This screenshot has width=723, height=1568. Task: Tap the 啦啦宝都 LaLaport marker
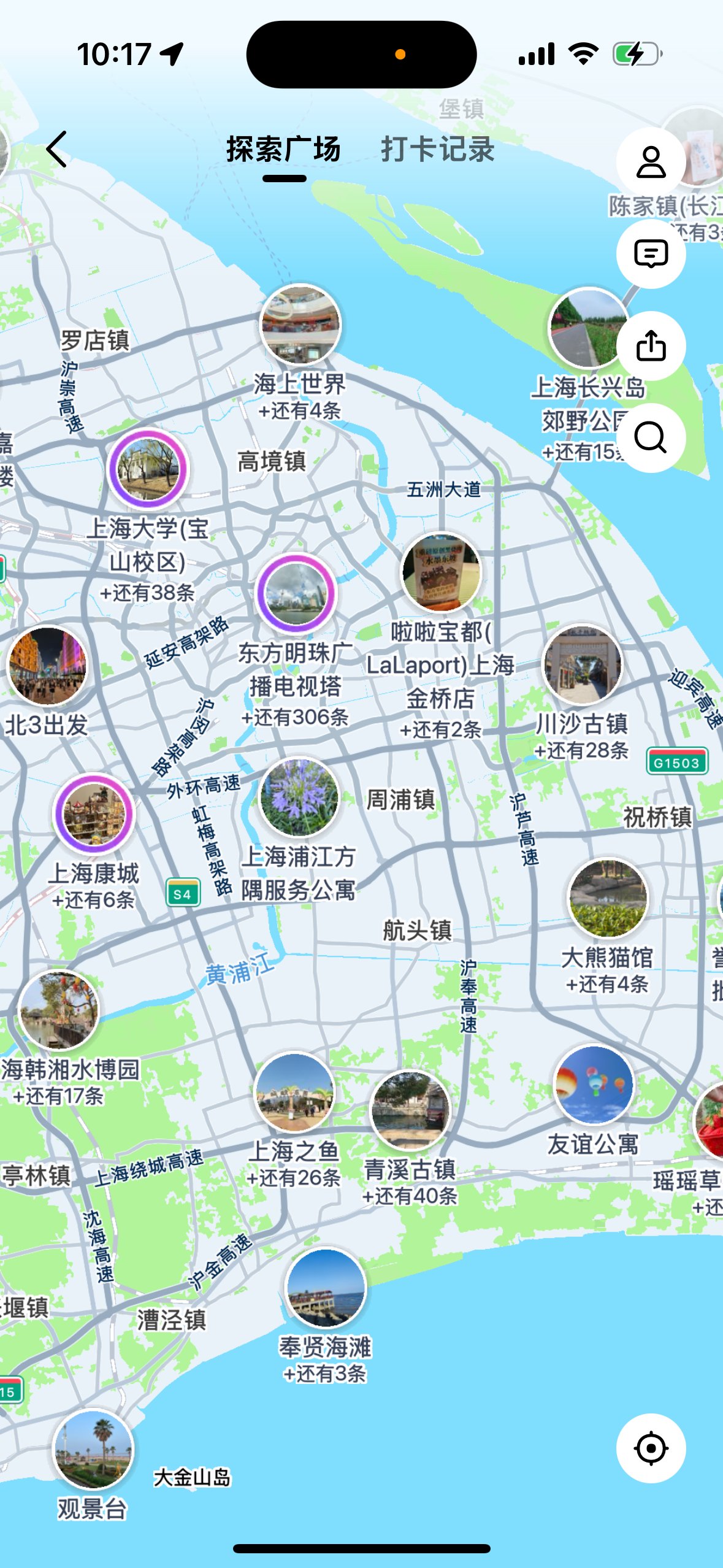click(x=442, y=572)
